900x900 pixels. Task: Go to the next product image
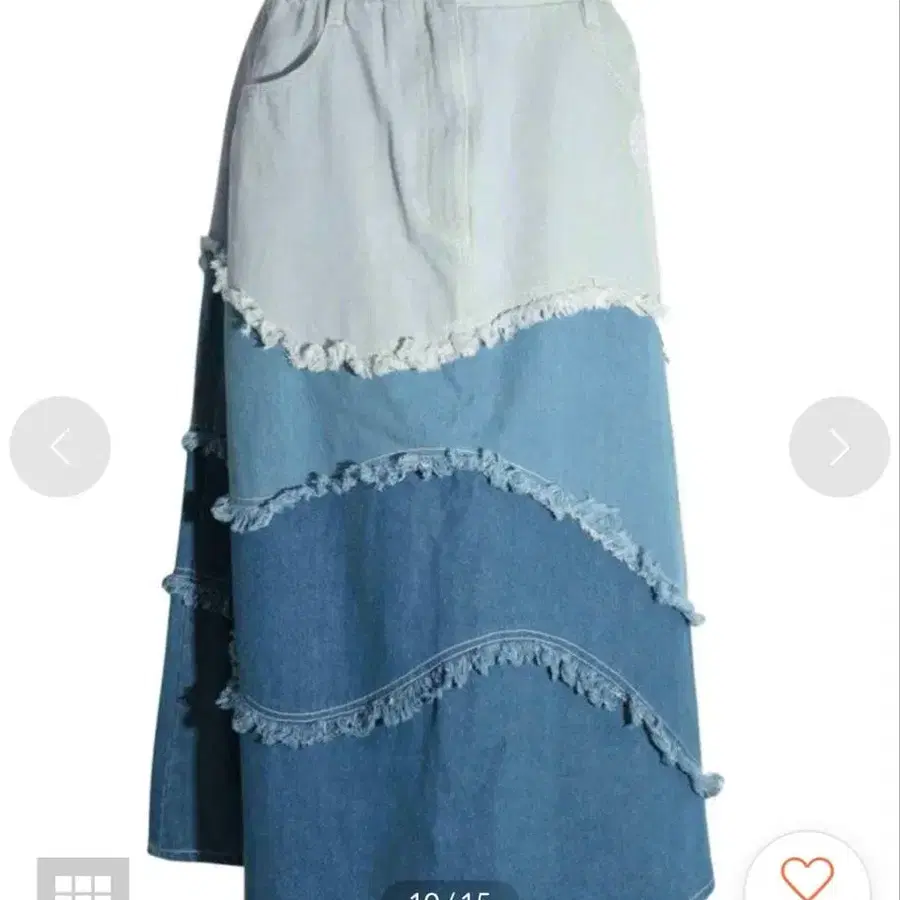[839, 447]
